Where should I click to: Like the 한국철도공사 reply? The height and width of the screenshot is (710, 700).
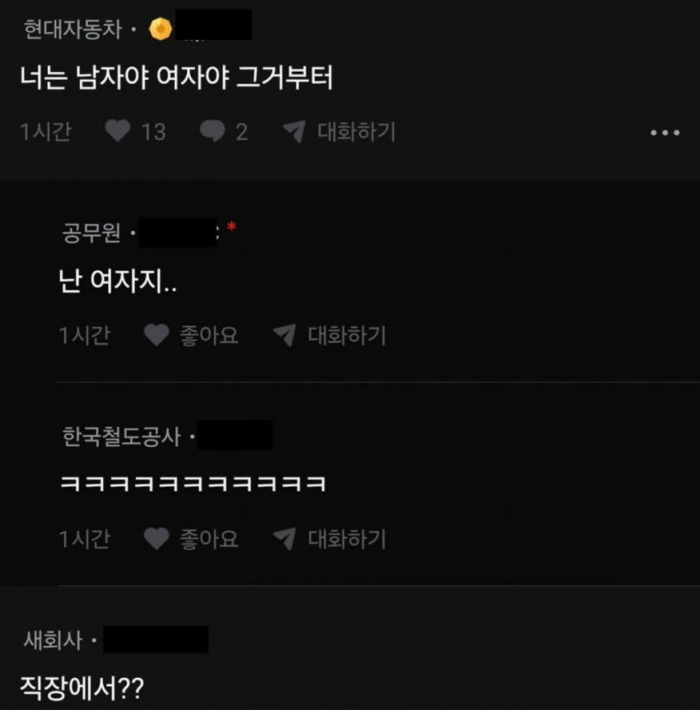pos(191,539)
